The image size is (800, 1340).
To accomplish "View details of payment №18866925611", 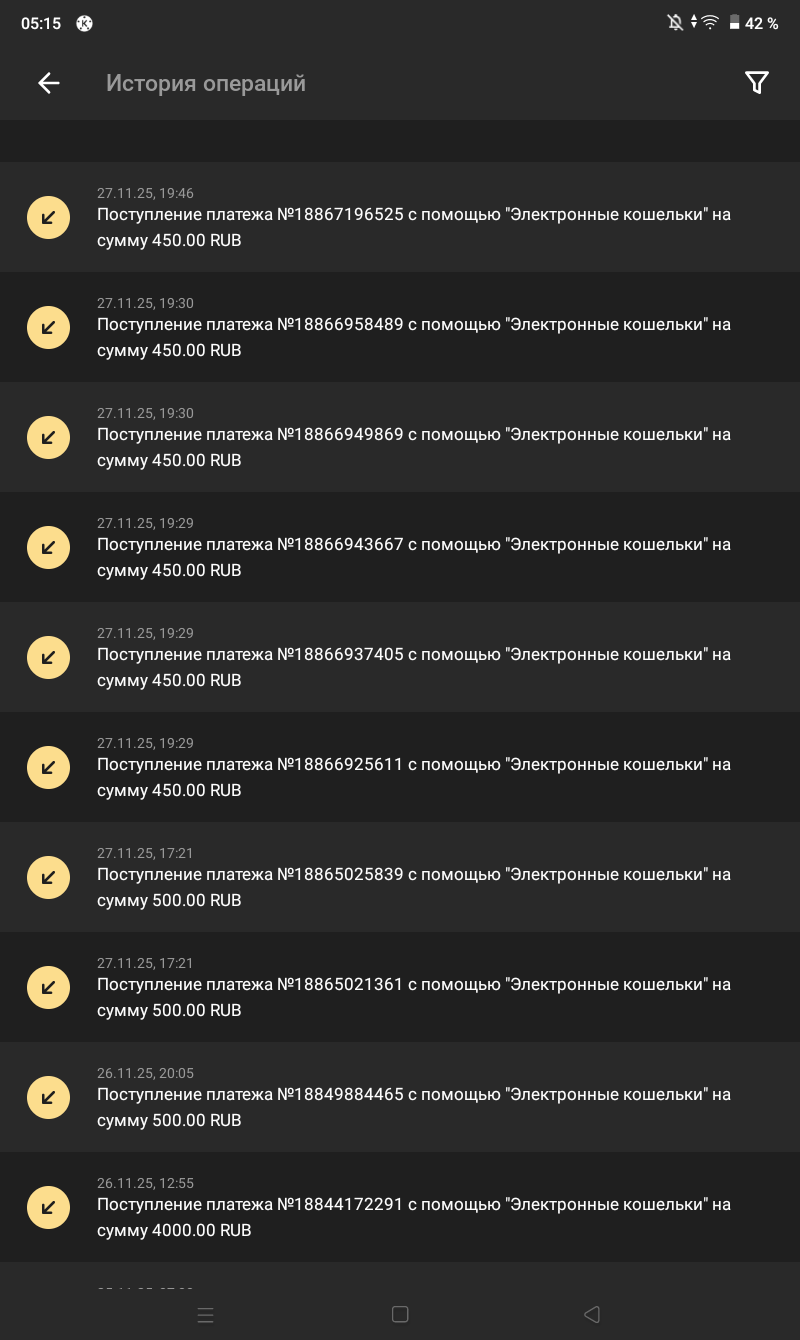I will click(400, 767).
